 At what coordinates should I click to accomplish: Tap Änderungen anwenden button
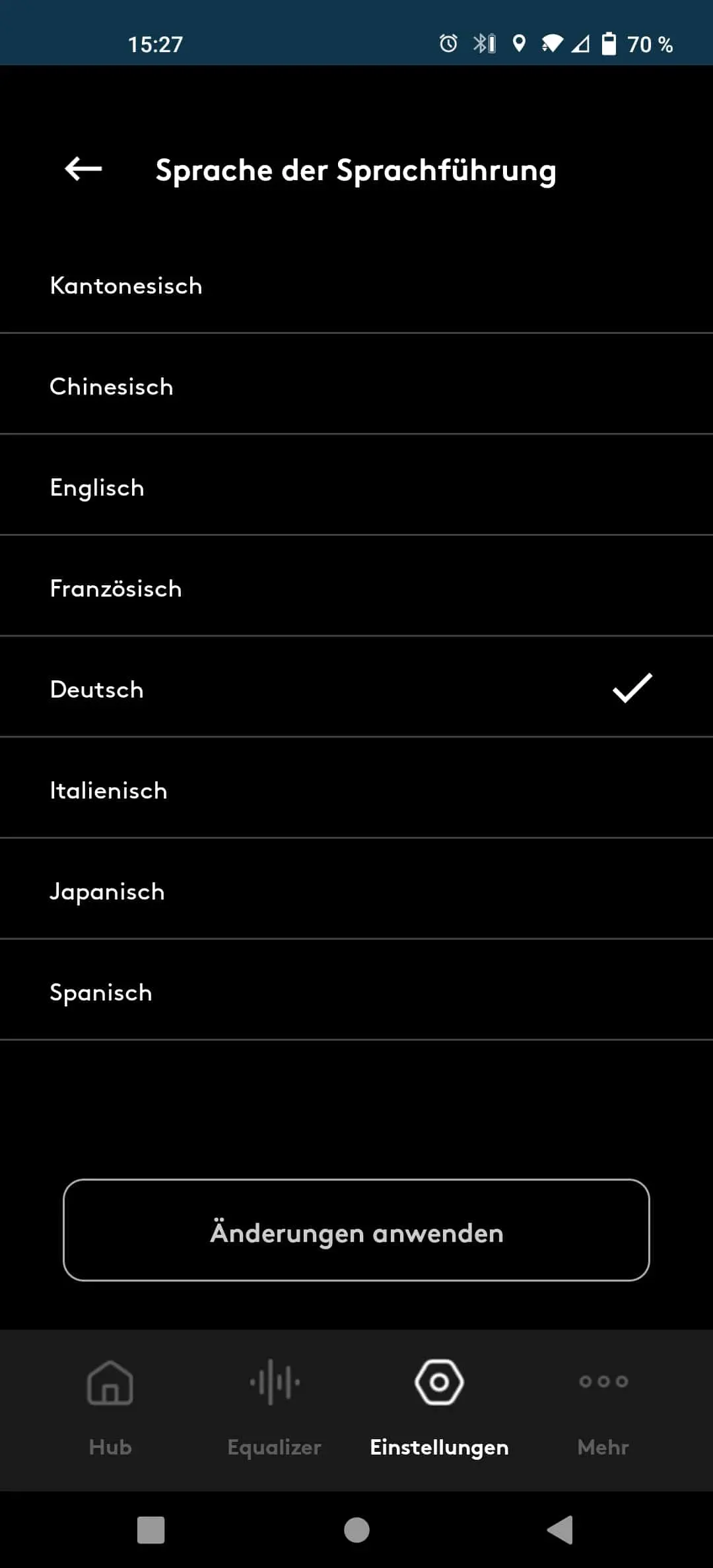(356, 1230)
